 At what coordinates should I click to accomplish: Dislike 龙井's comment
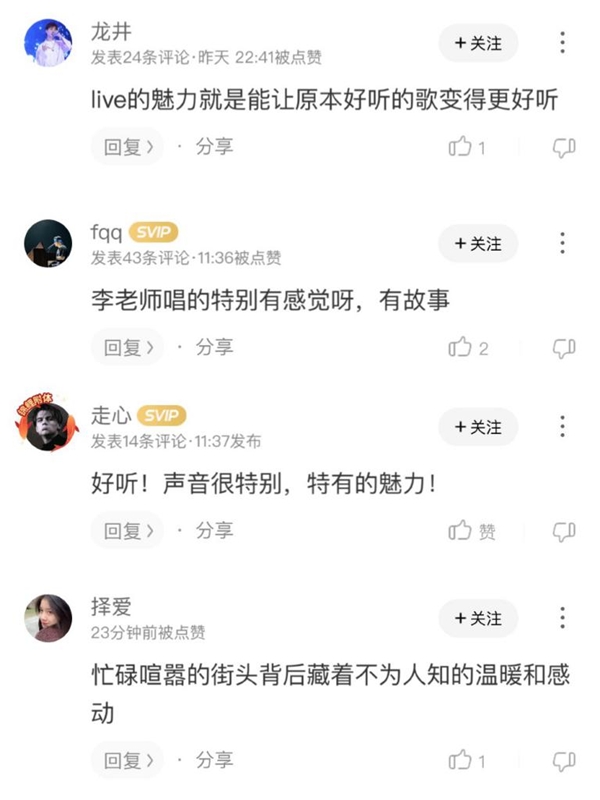[563, 148]
